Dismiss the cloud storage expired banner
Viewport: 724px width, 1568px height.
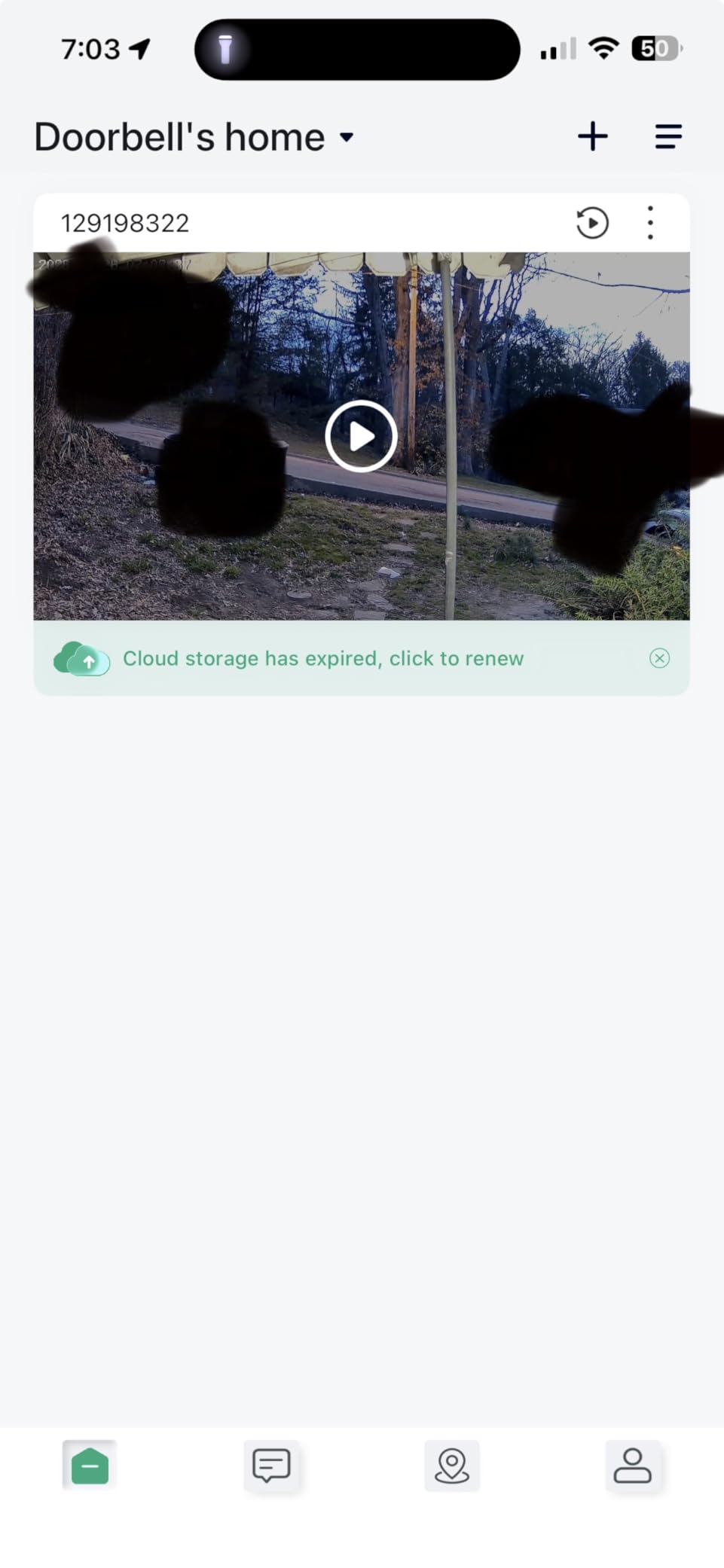[x=659, y=659]
